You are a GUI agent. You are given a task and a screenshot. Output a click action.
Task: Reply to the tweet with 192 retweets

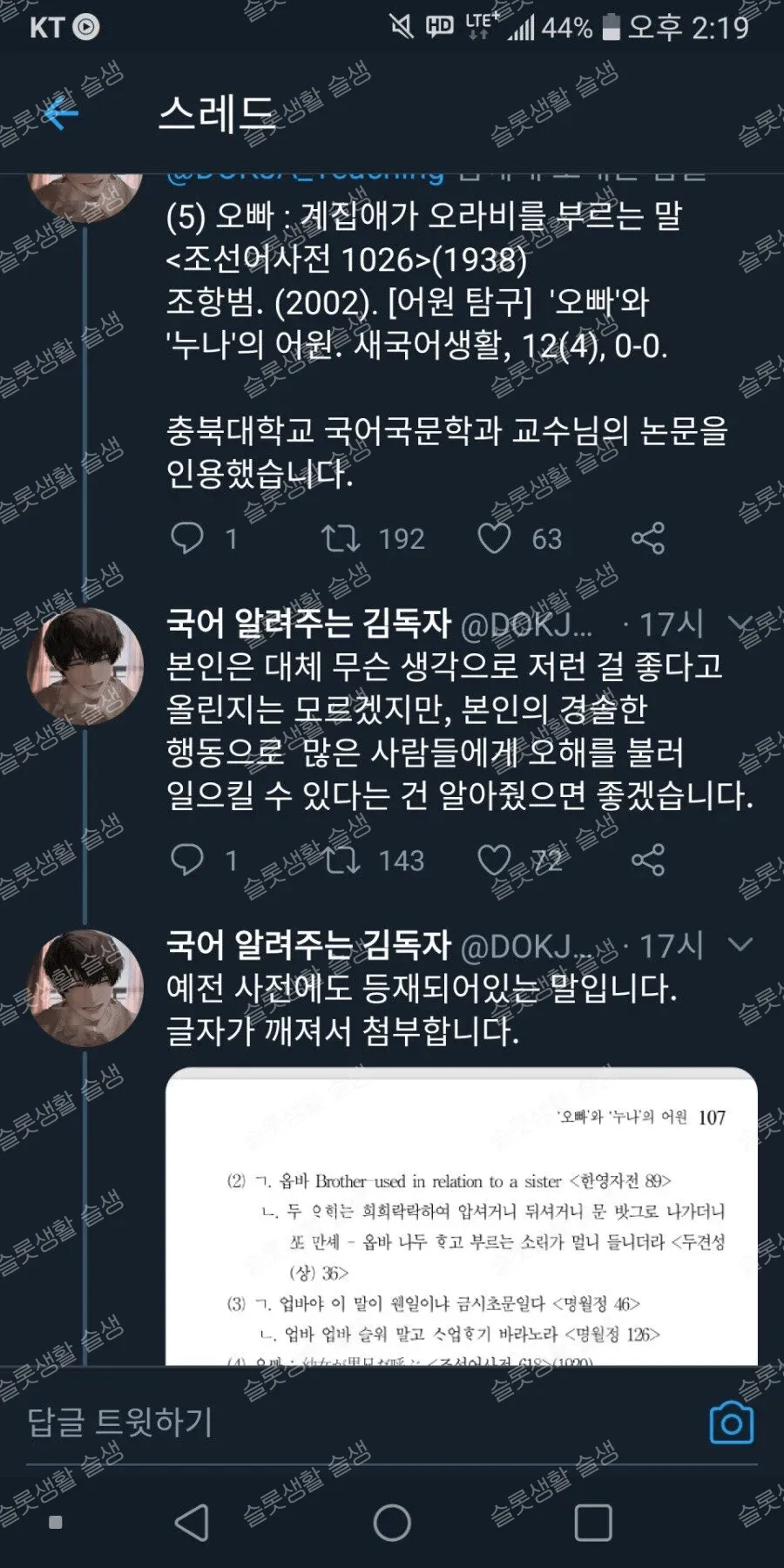click(187, 538)
